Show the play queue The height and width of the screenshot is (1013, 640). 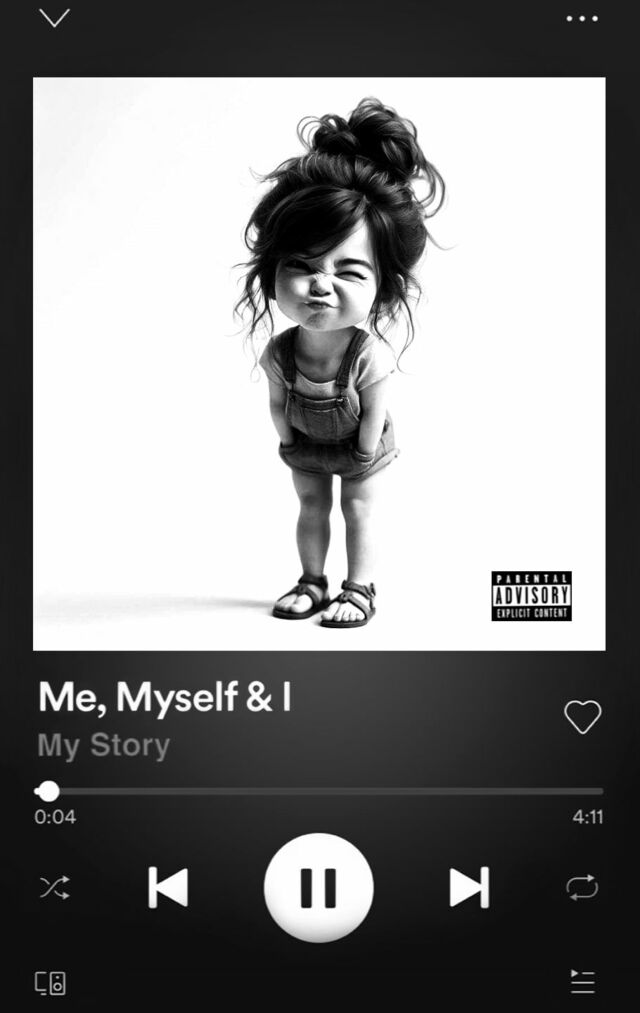click(582, 982)
